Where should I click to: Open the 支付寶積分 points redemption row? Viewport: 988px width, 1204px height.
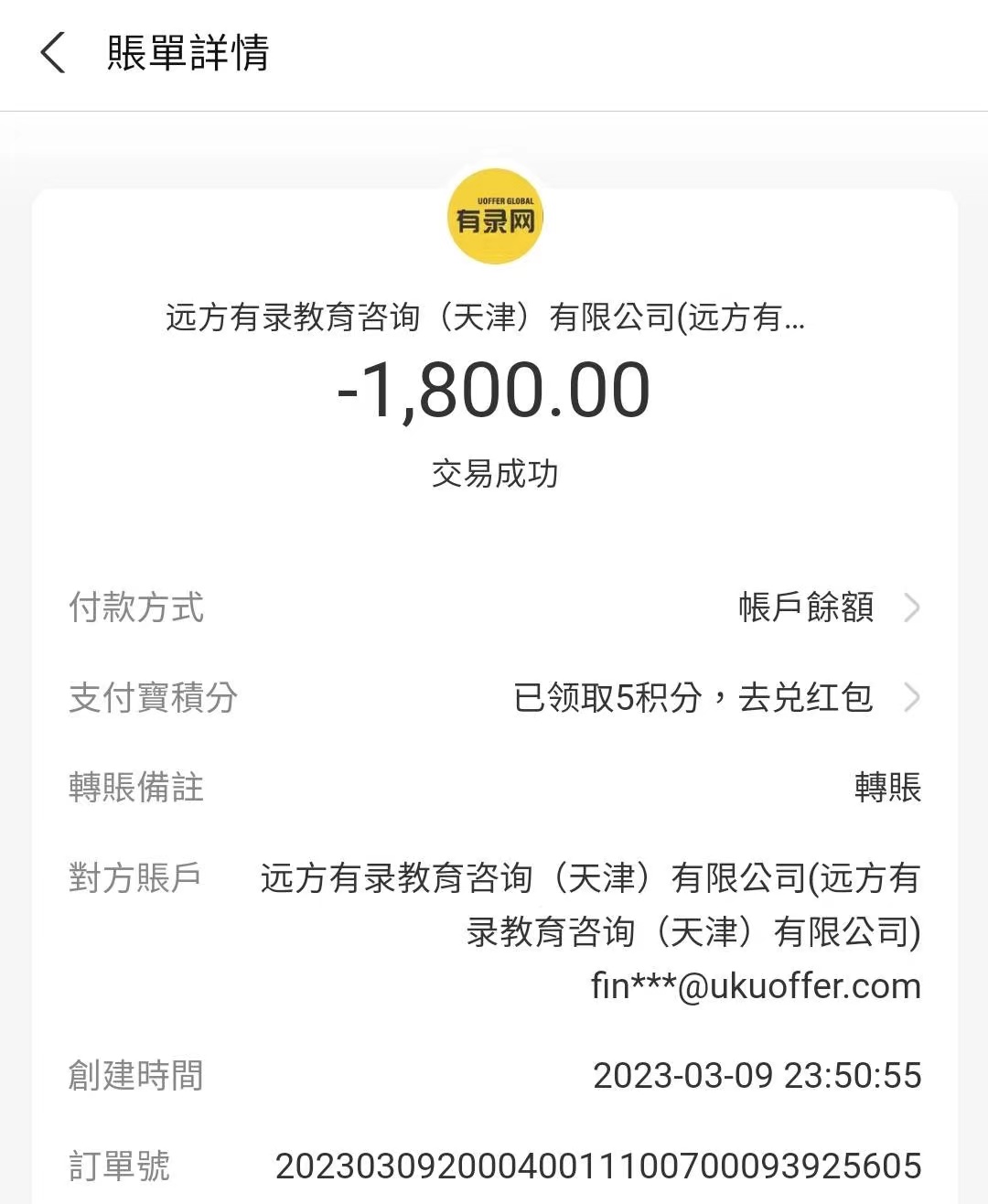coord(494,698)
